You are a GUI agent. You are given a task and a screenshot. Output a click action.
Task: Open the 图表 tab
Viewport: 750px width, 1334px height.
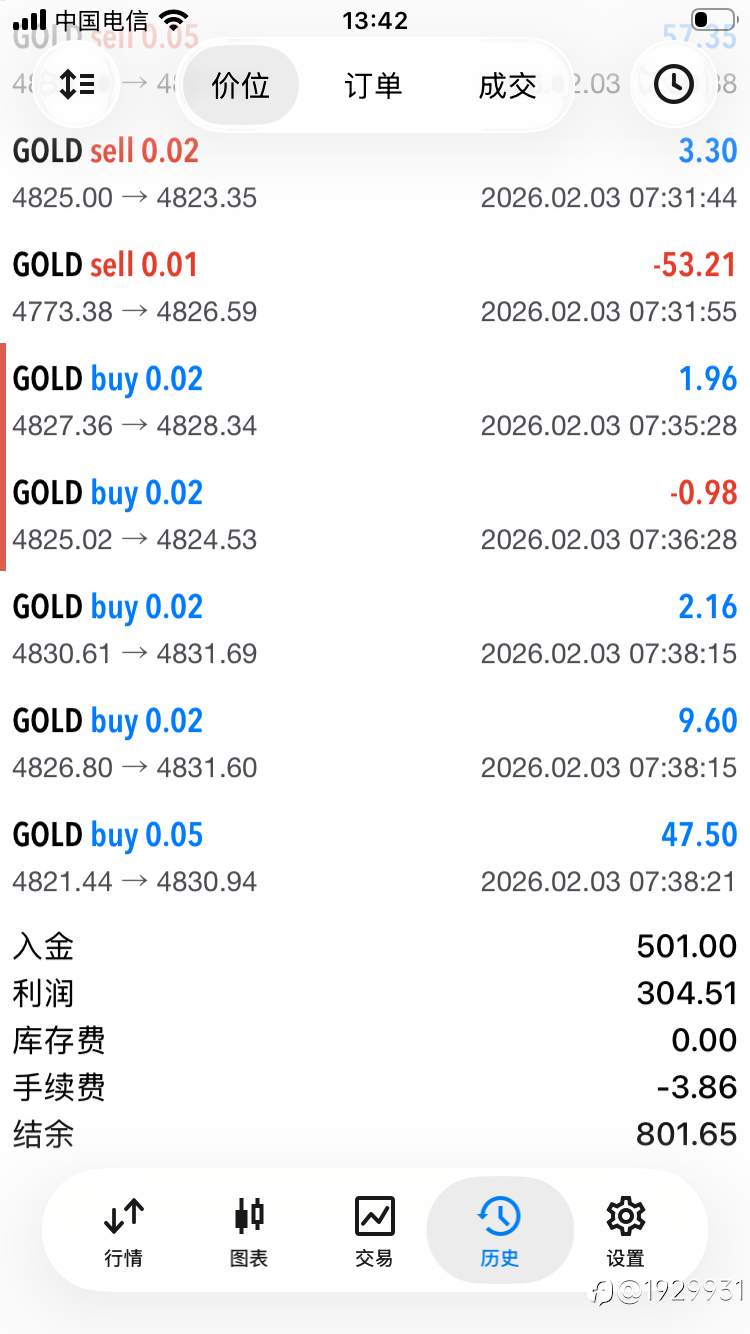[249, 1232]
